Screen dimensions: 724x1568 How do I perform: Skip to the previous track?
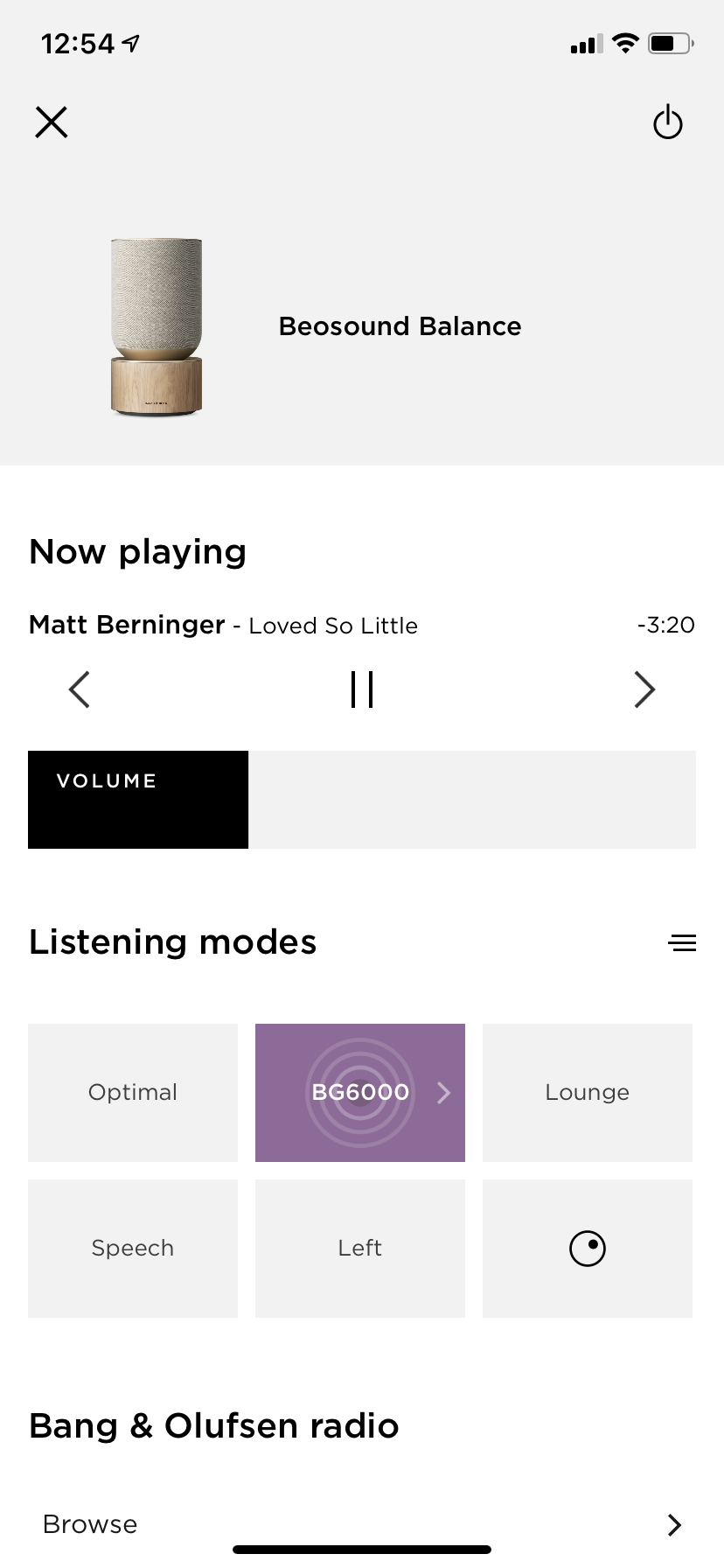click(x=80, y=689)
